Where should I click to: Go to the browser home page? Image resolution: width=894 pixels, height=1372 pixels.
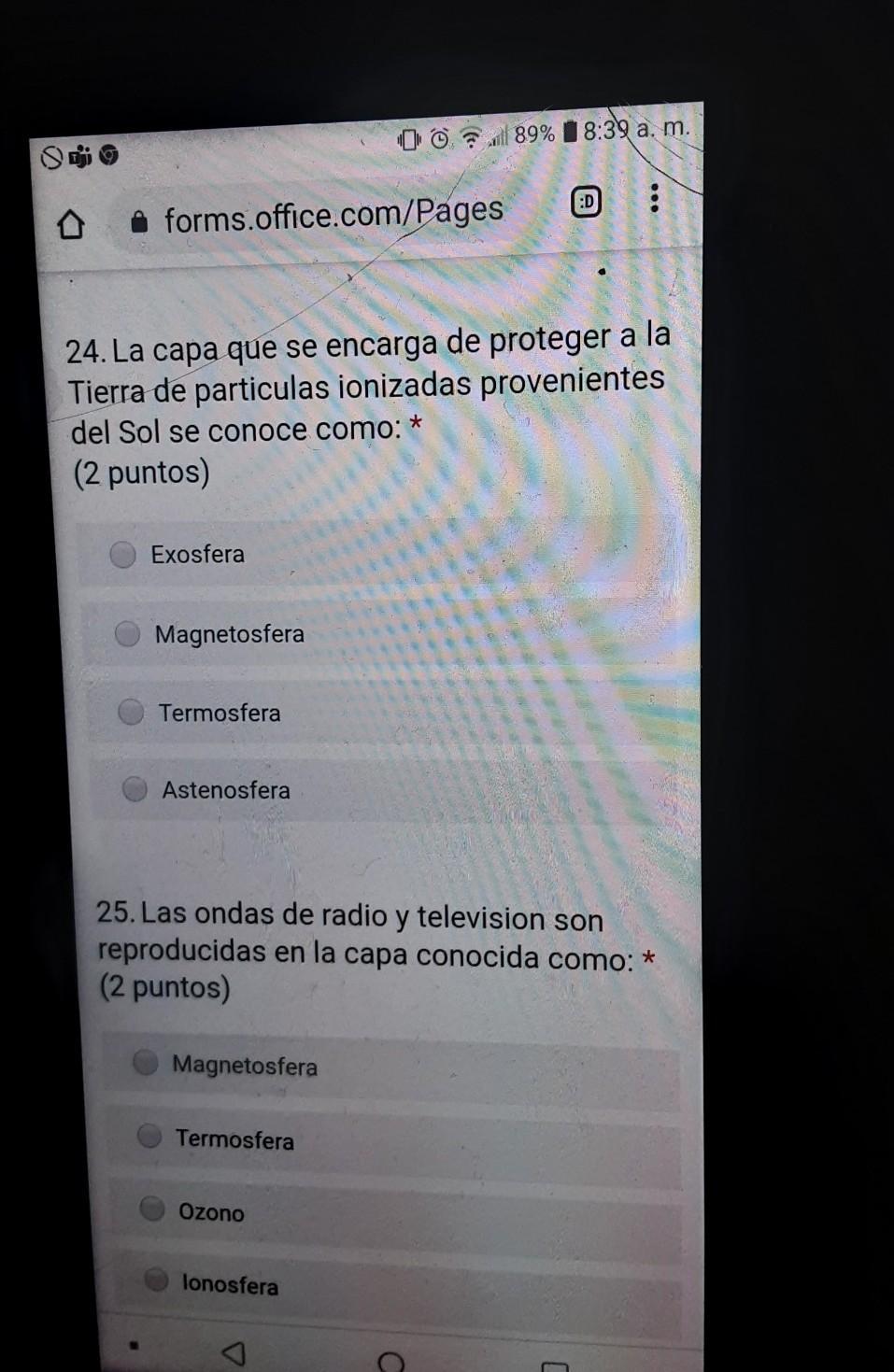click(71, 225)
